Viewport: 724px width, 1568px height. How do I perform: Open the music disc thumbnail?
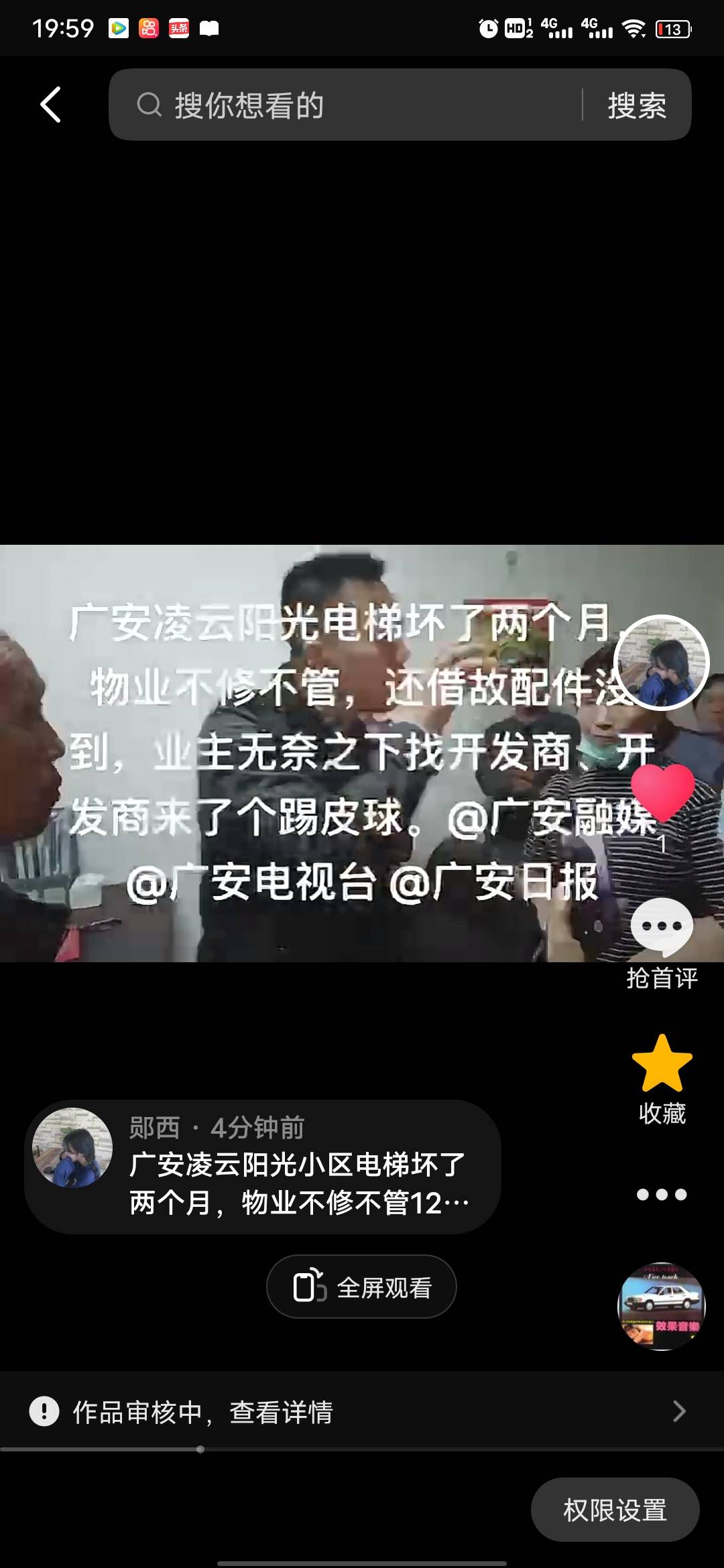(x=661, y=1306)
